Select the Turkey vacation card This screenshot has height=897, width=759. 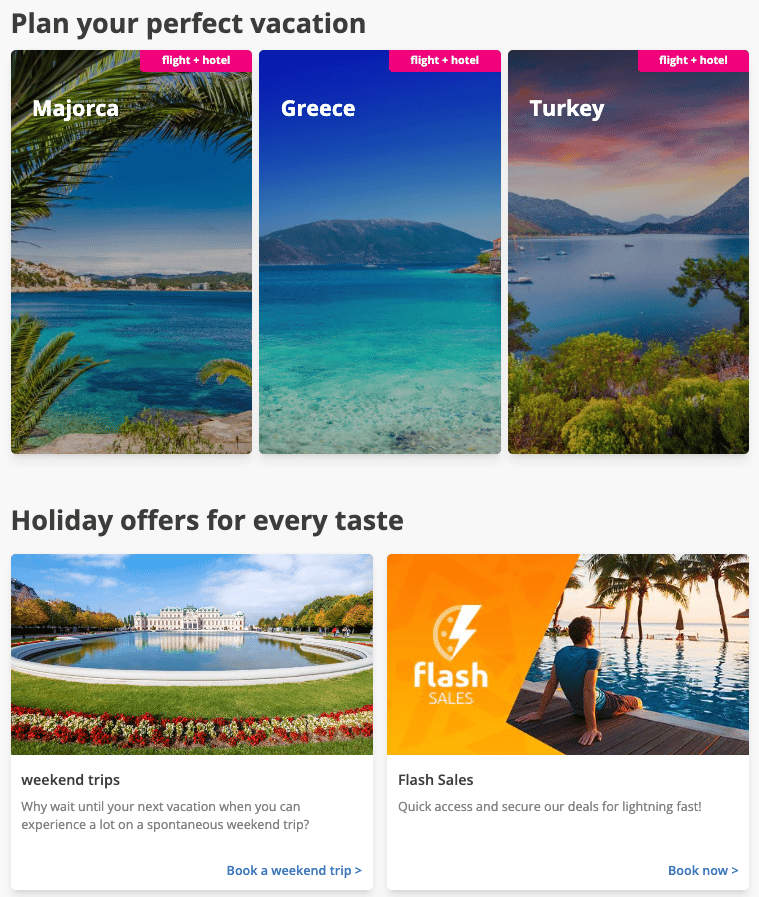click(628, 252)
